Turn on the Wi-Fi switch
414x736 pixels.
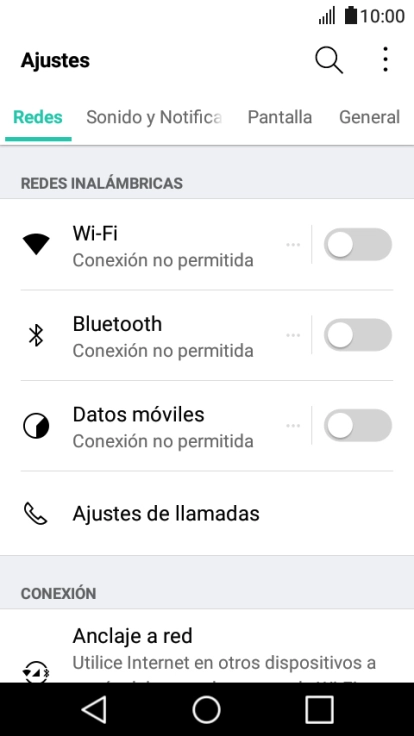(x=358, y=245)
